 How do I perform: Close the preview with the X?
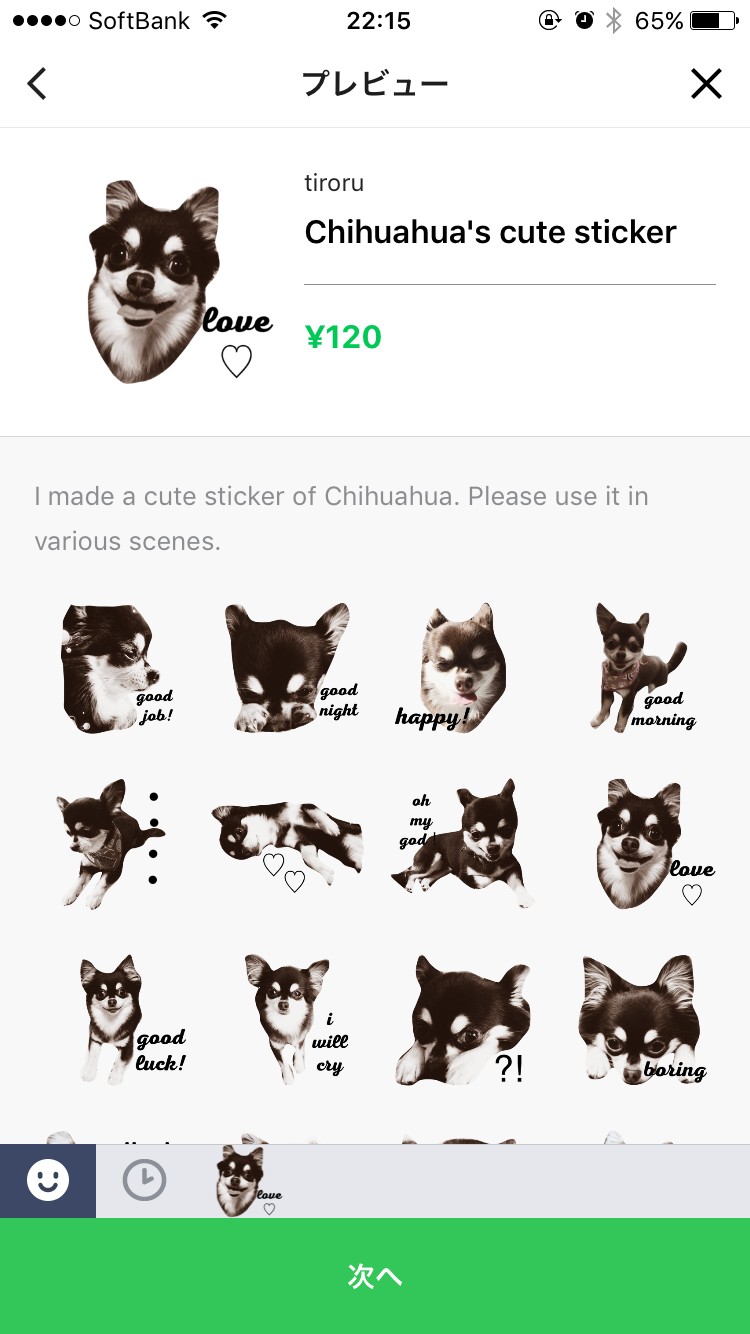pos(706,85)
